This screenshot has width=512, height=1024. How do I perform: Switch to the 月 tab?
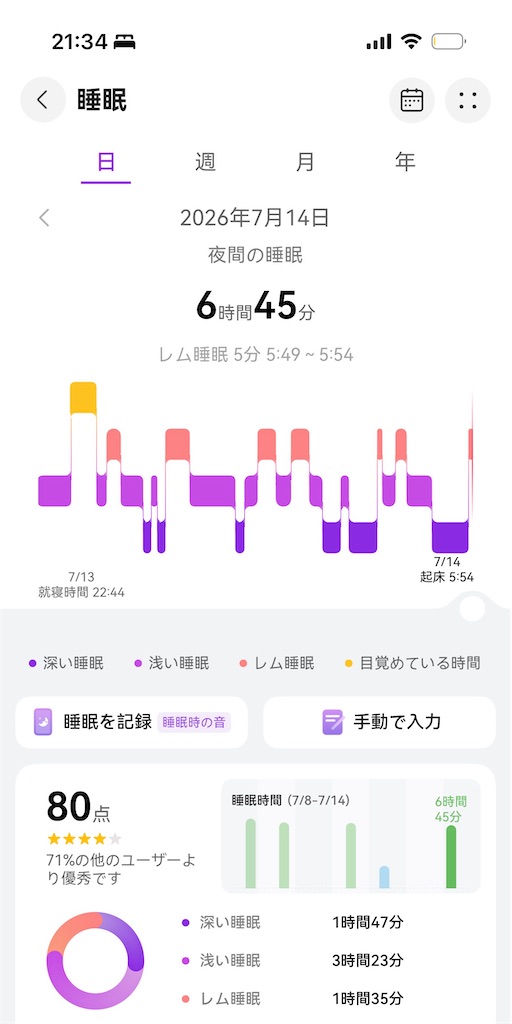(305, 161)
